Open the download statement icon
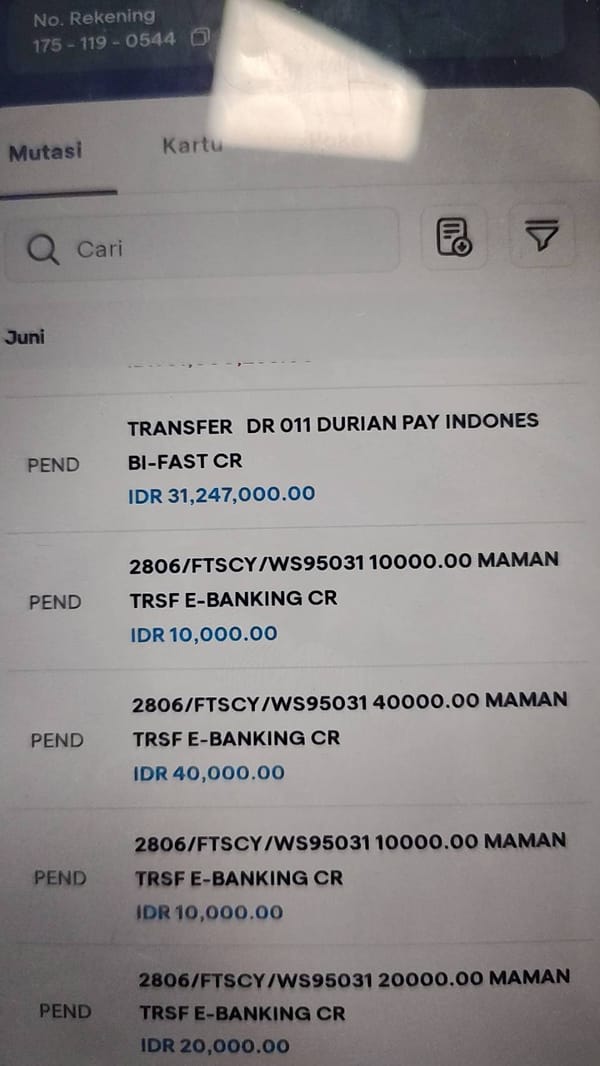The width and height of the screenshot is (600, 1066). tap(454, 237)
